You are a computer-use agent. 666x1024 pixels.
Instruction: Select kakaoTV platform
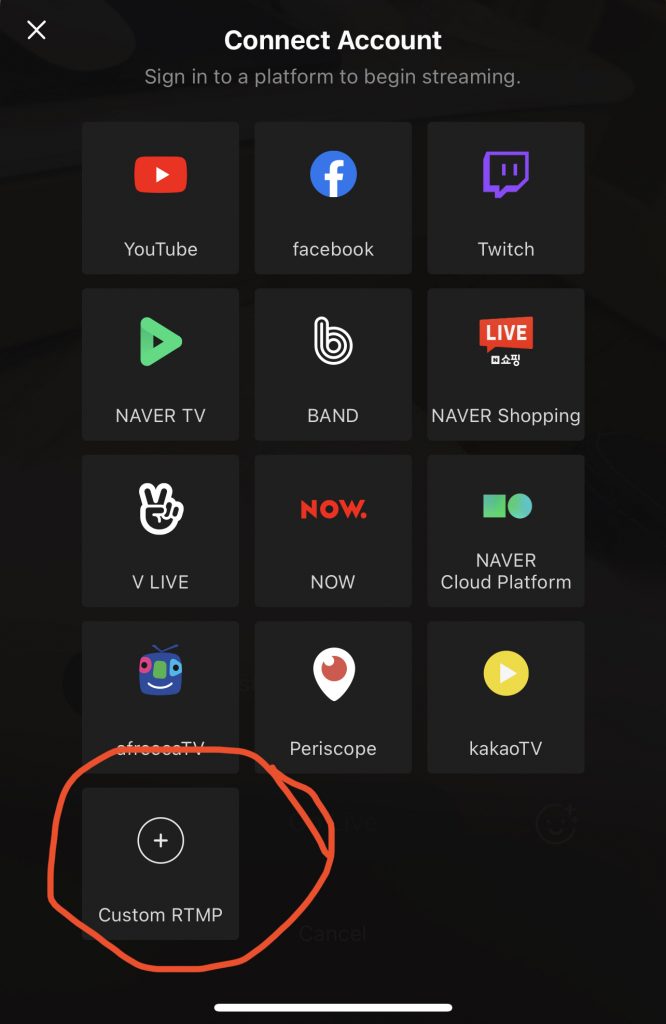point(506,696)
